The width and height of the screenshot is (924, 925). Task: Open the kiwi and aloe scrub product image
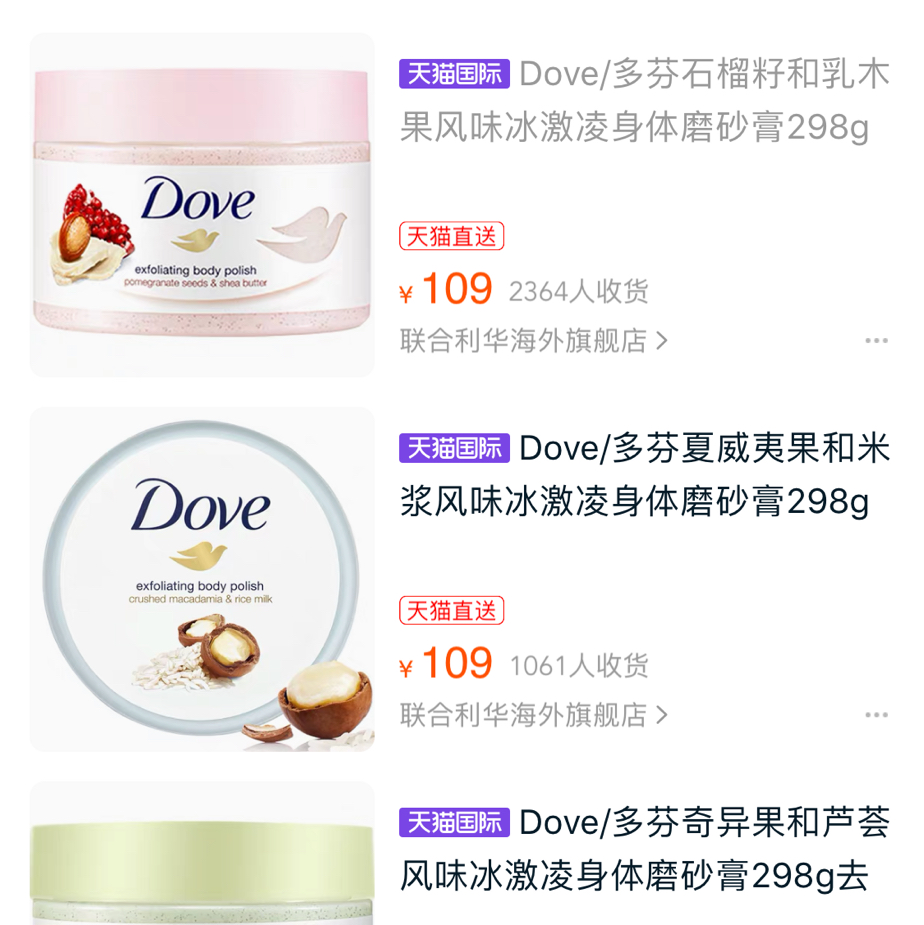[202, 855]
